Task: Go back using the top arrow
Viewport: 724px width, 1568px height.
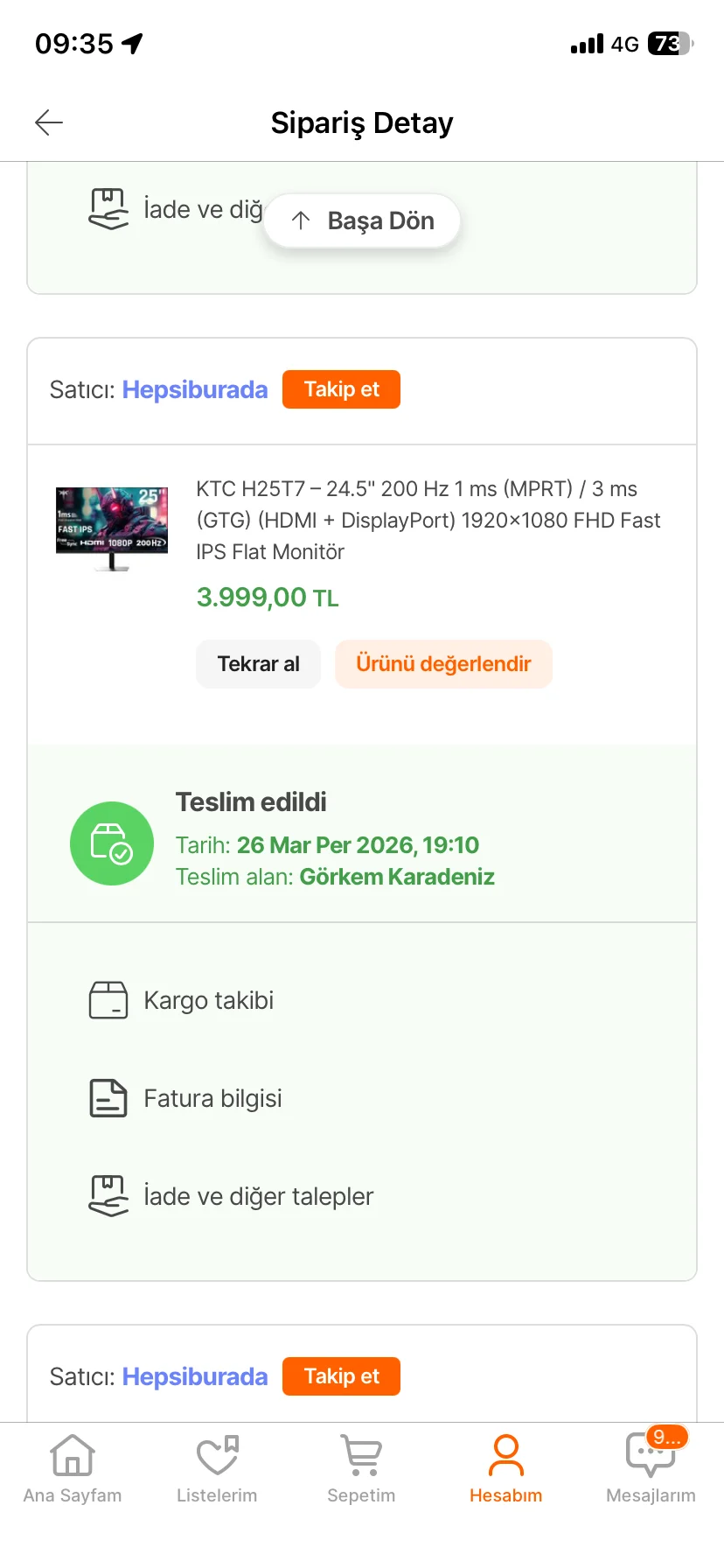Action: (x=49, y=122)
